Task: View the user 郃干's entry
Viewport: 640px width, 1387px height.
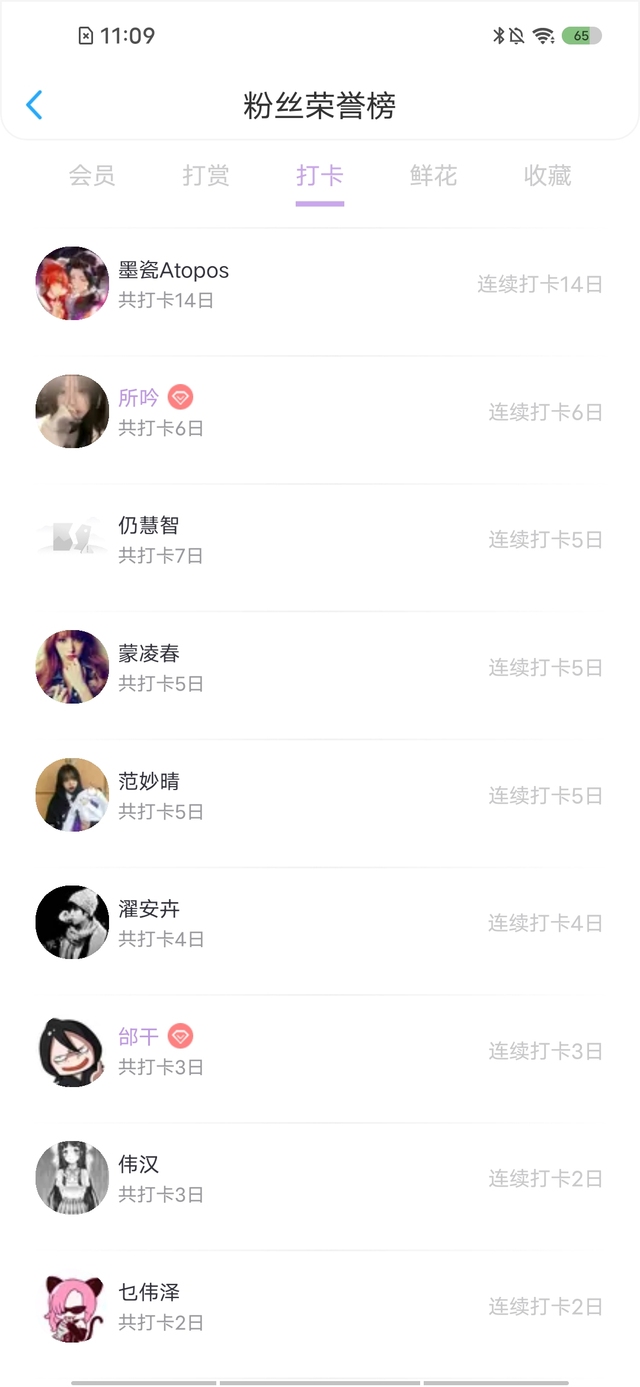Action: click(320, 1051)
